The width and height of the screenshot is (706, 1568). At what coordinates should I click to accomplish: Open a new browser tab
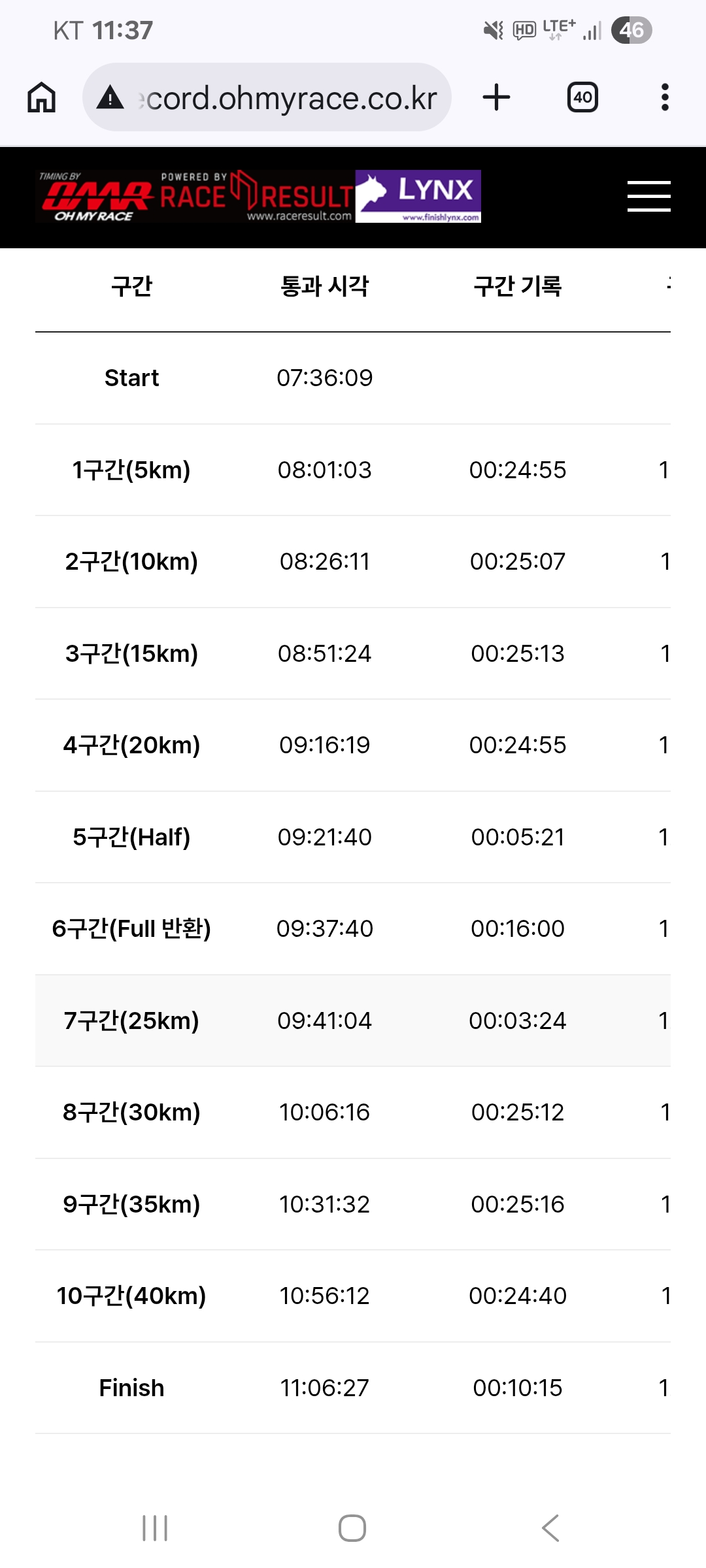point(496,97)
